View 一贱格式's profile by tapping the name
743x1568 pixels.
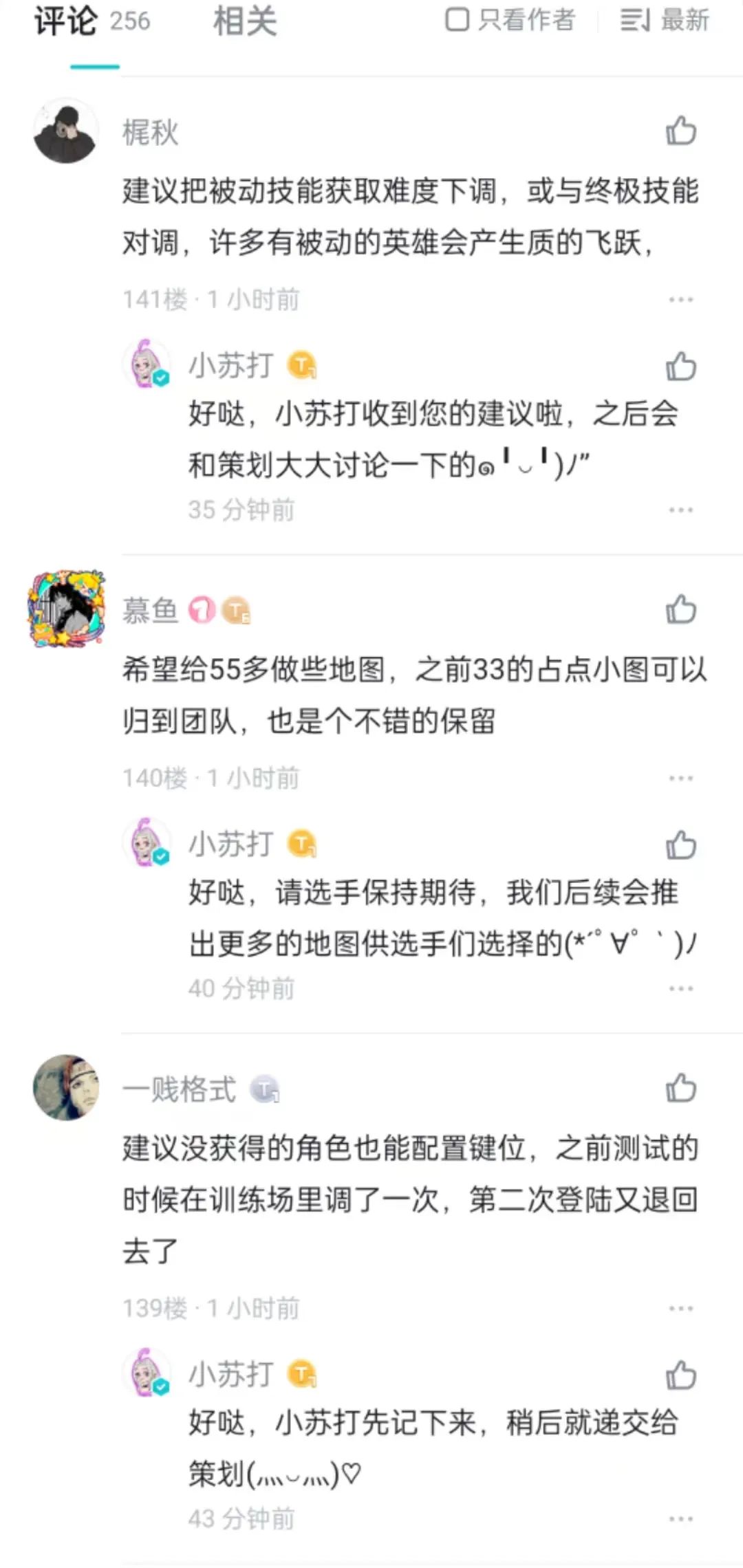tap(179, 1088)
